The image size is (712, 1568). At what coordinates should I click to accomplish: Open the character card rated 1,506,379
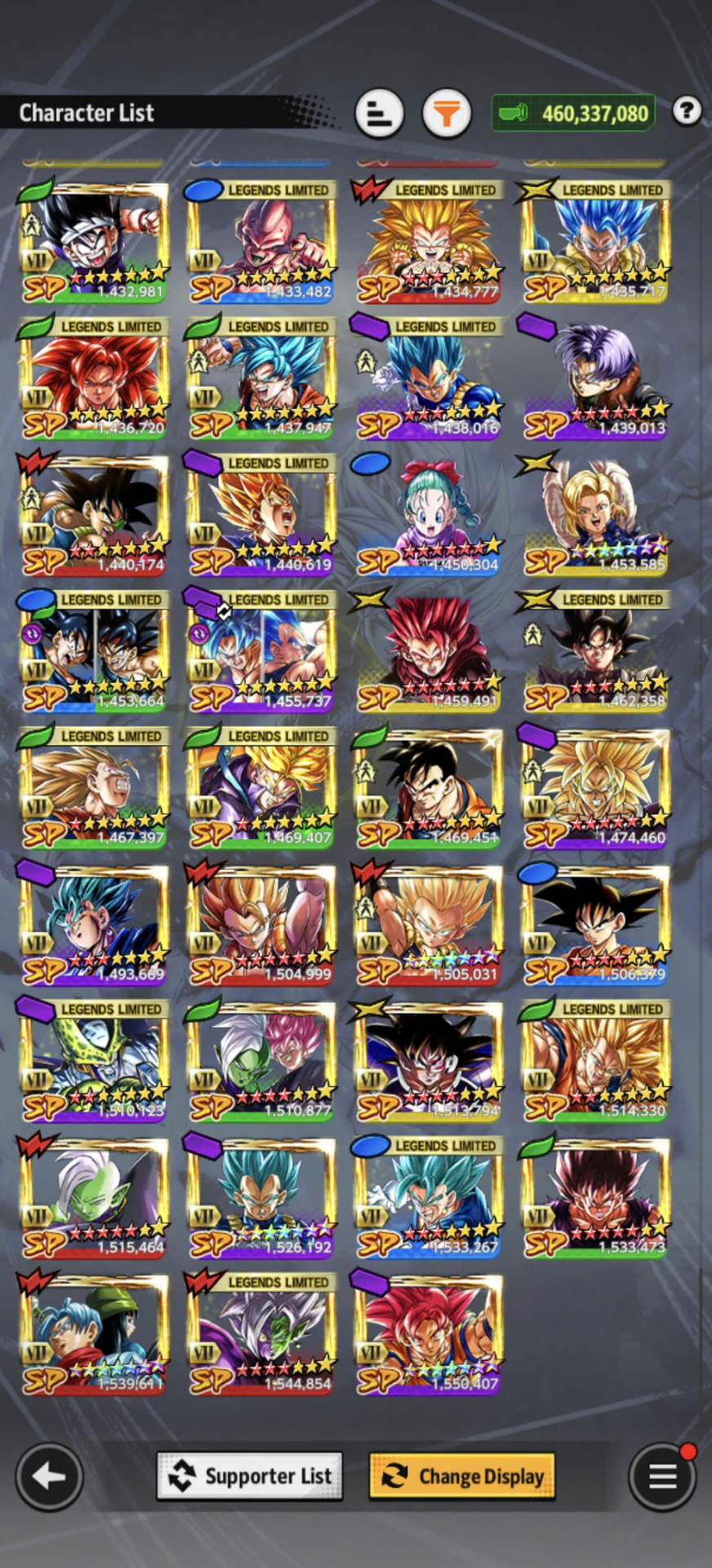pyautogui.click(x=594, y=923)
